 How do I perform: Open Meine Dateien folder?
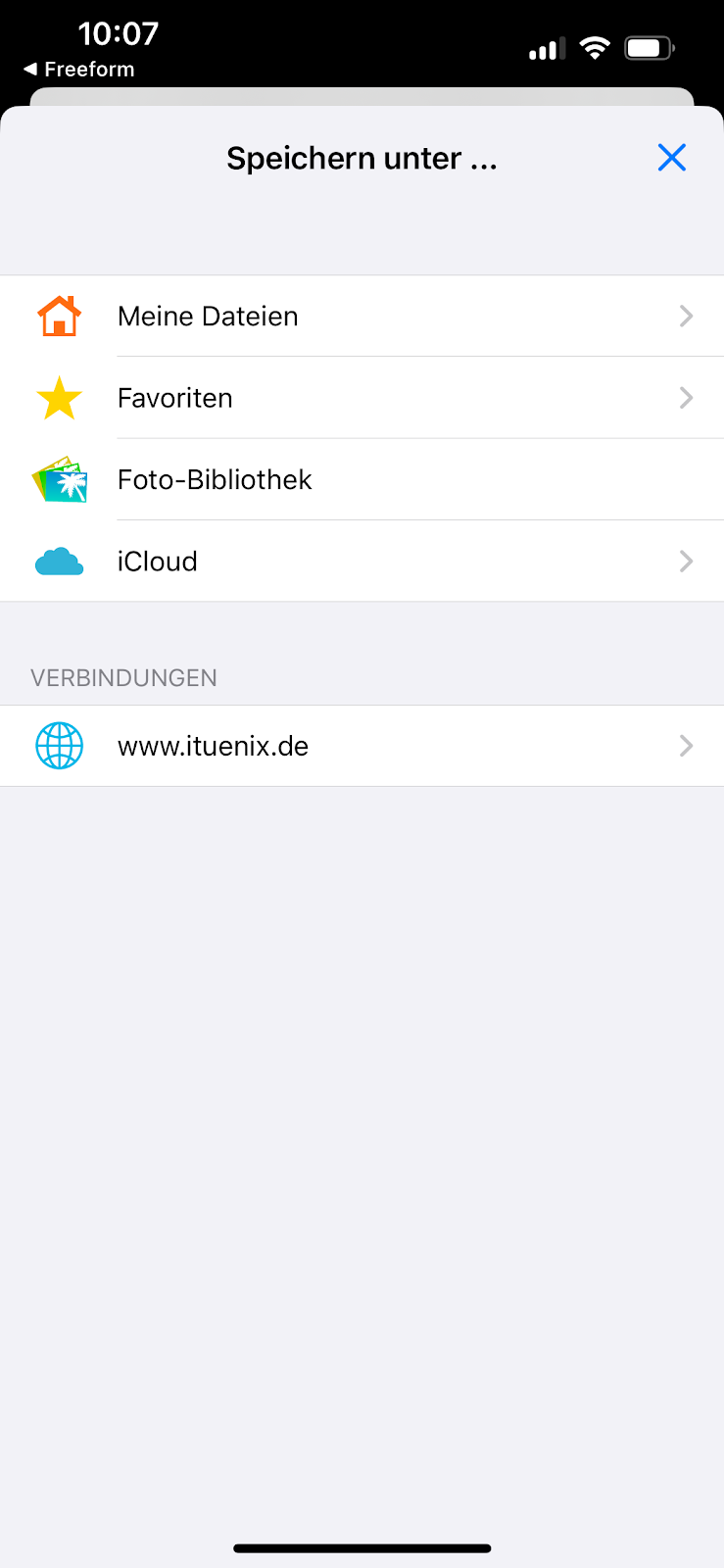[x=362, y=317]
